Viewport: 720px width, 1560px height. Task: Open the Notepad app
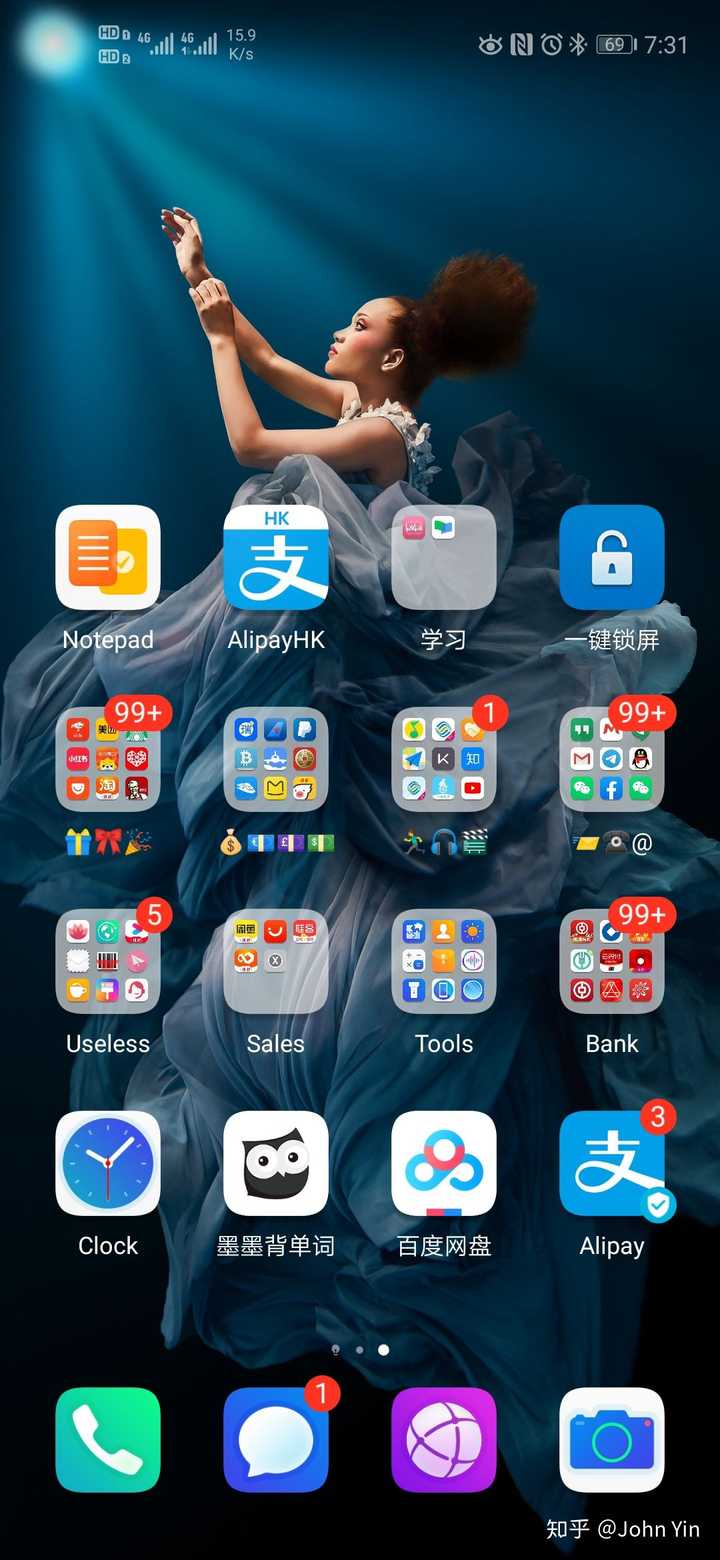(x=107, y=557)
